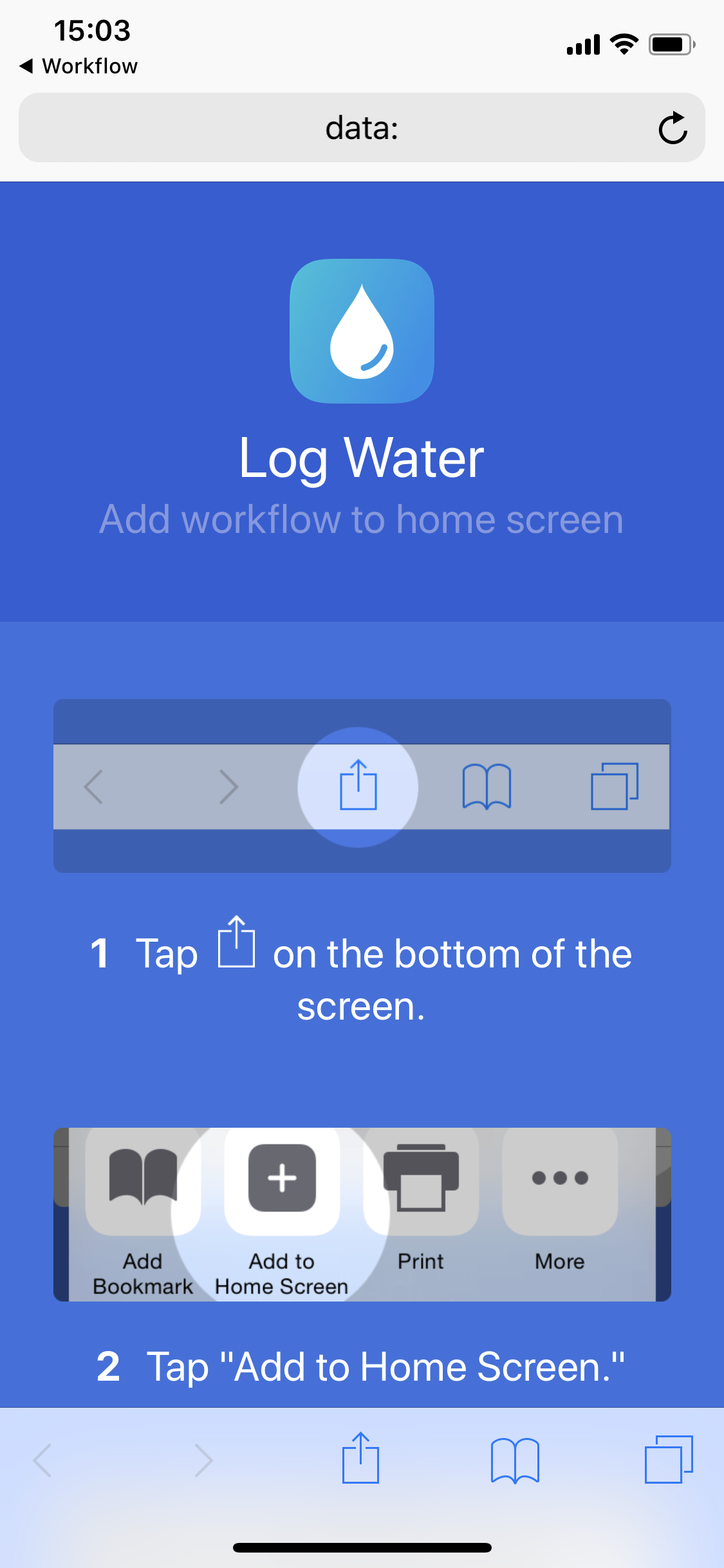Reload the current page
Viewport: 724px width, 1568px height.
(x=673, y=127)
